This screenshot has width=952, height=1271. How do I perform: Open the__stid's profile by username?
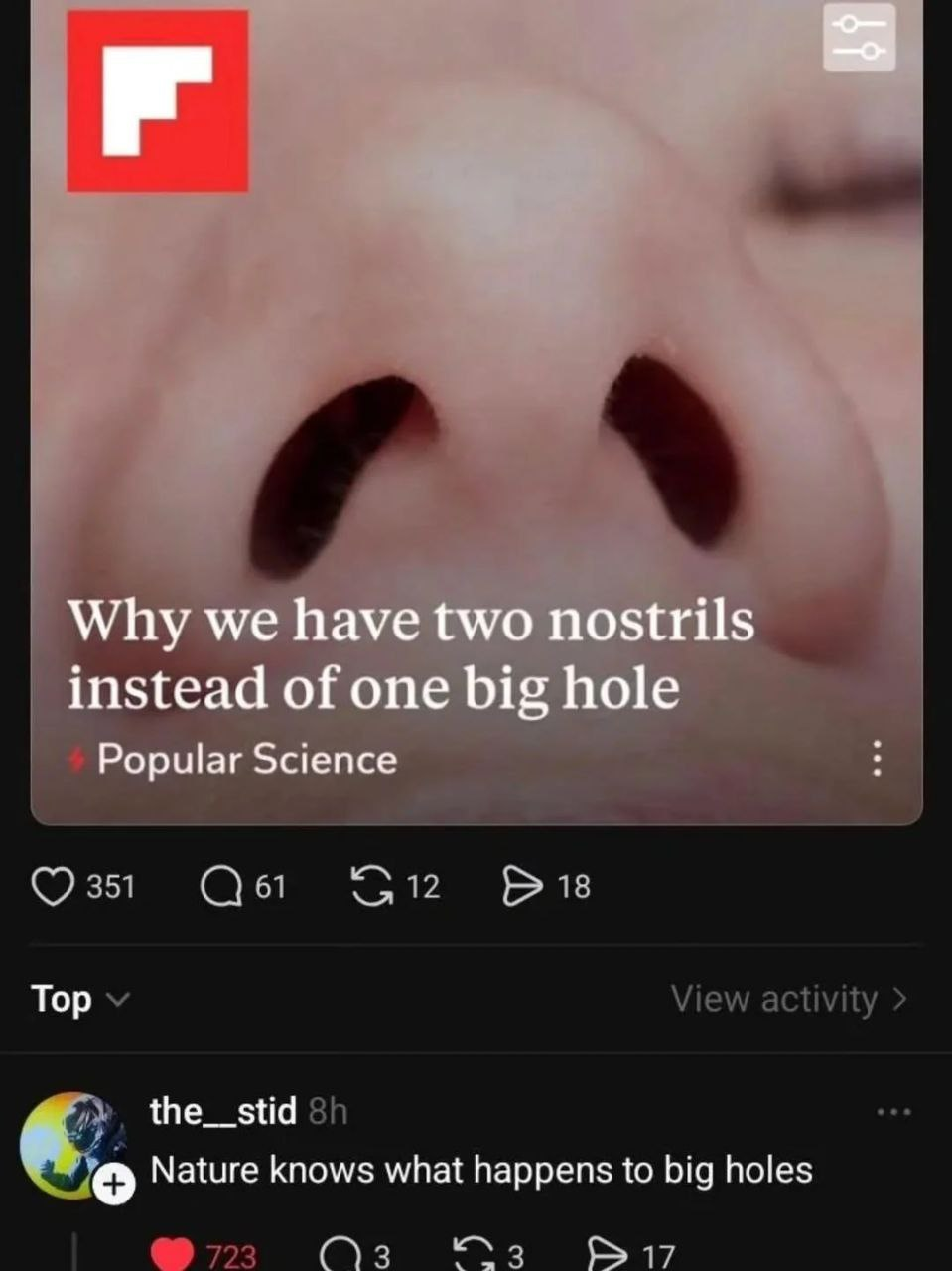pyautogui.click(x=222, y=1111)
